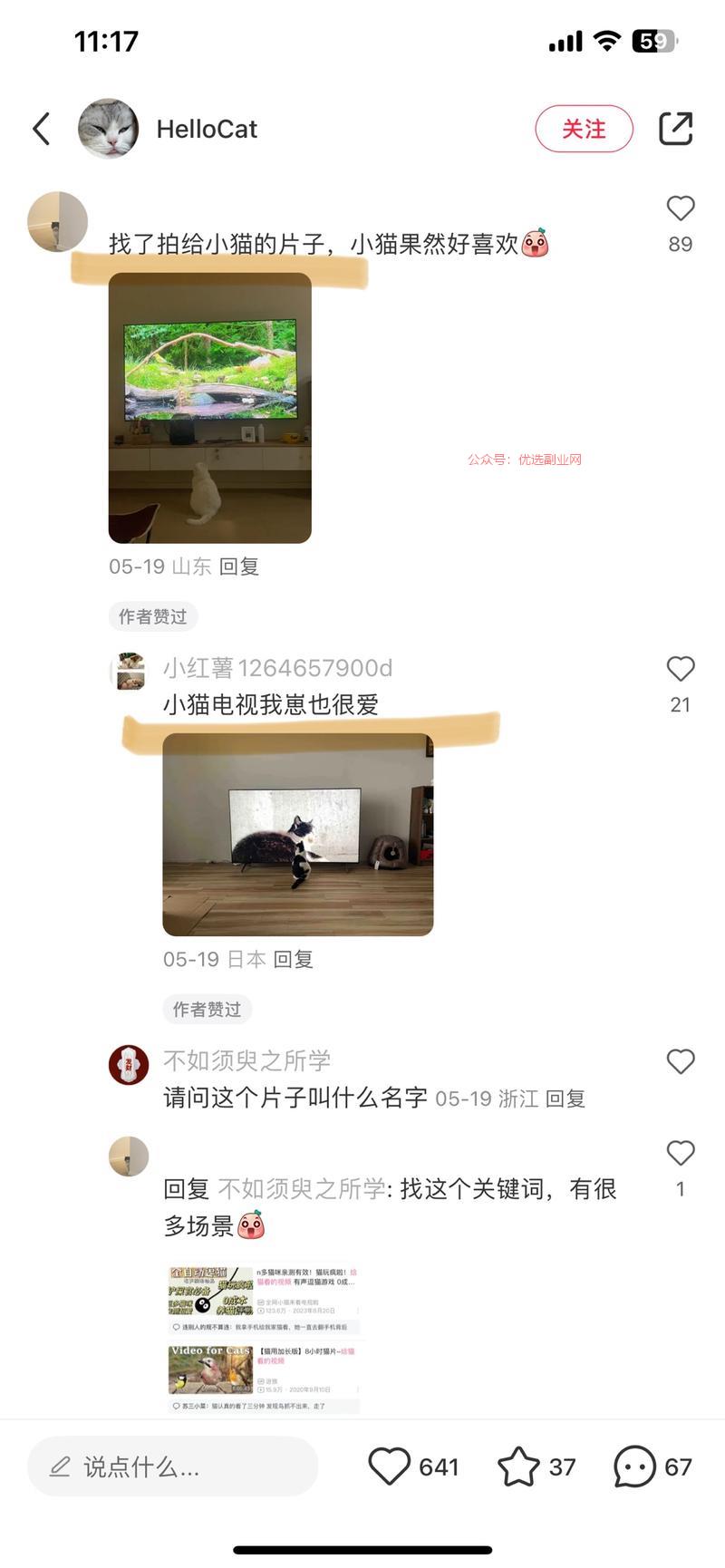The image size is (725, 1568).
Task: Tap the 说点什么 comment field
Action: [x=172, y=1466]
